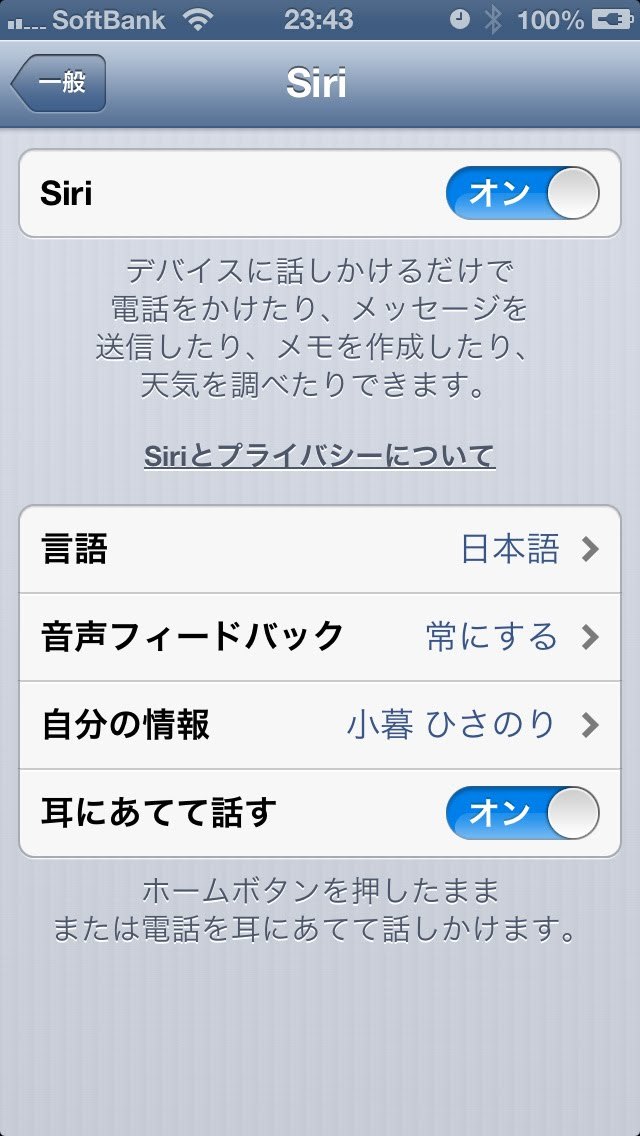The width and height of the screenshot is (640, 1136).
Task: Open the 言語 language setting
Action: 320,549
